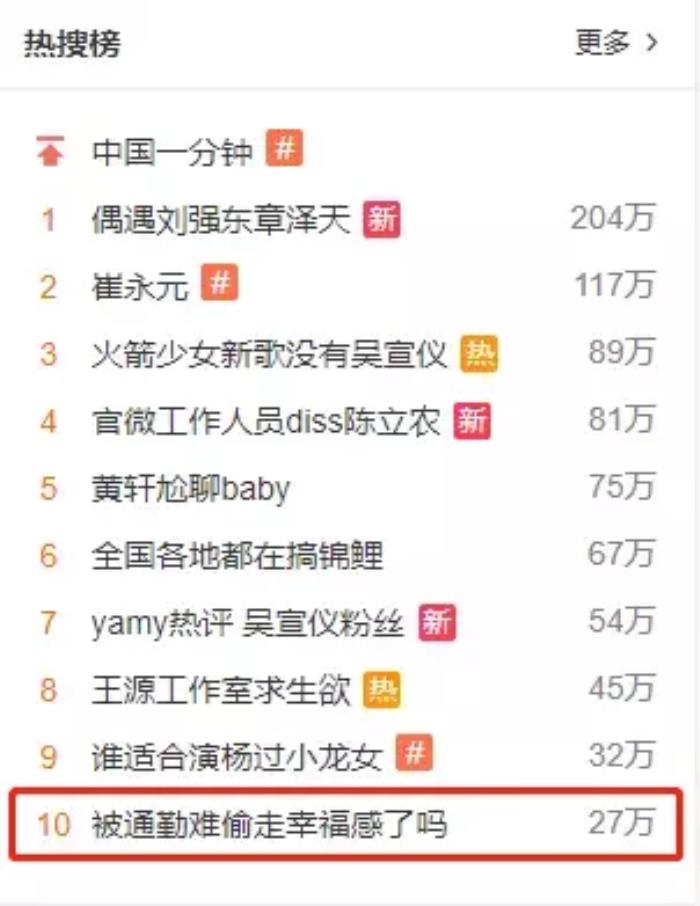View 官微工作人员diss陈立农 topic
The width and height of the screenshot is (700, 906).
click(265, 422)
